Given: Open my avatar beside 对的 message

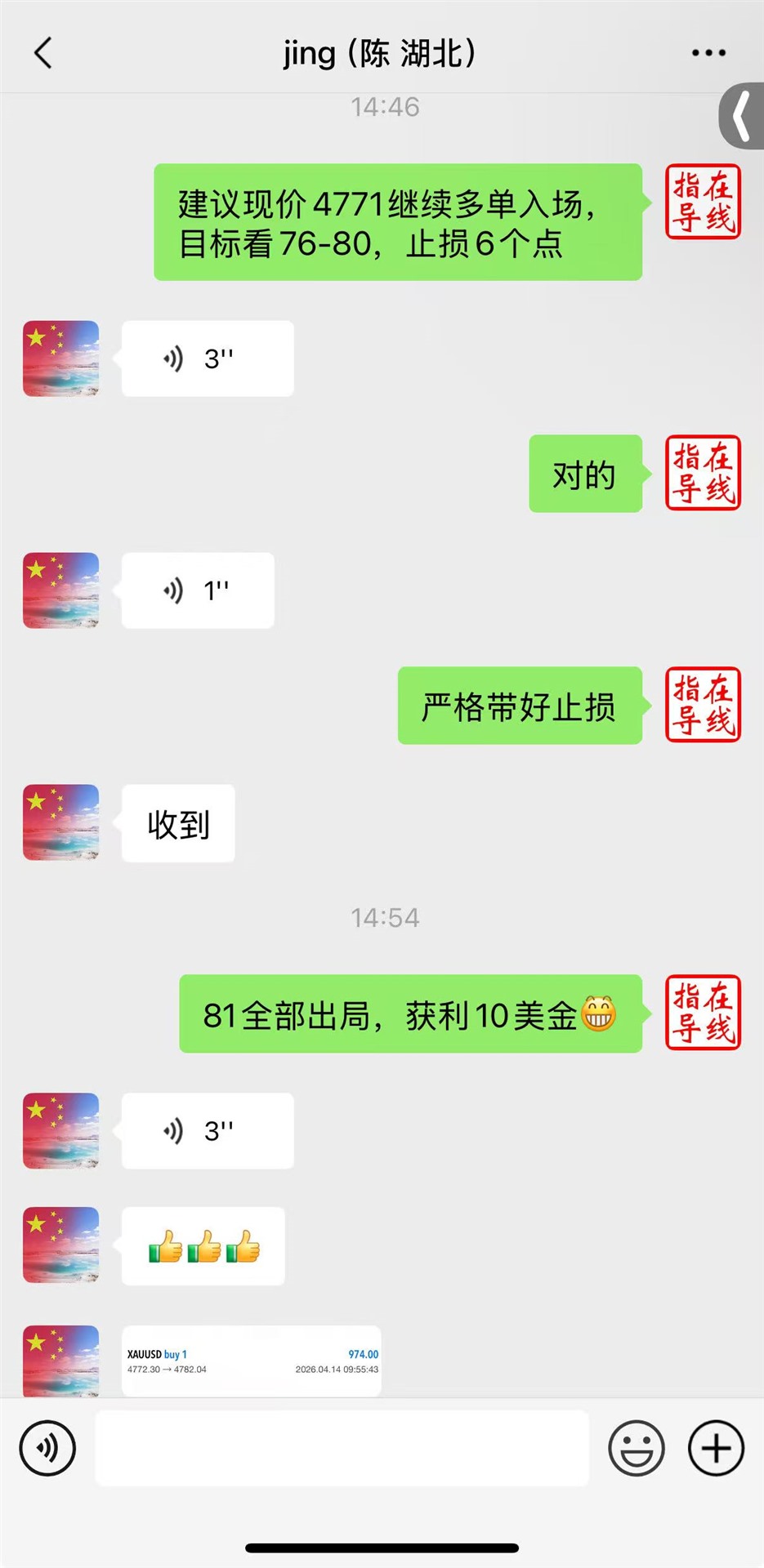Looking at the screenshot, I should click(x=703, y=474).
